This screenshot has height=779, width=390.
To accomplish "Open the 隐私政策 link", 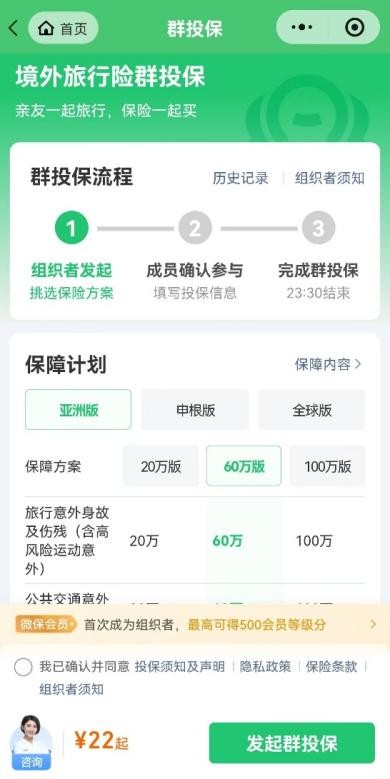I will coord(265,667).
